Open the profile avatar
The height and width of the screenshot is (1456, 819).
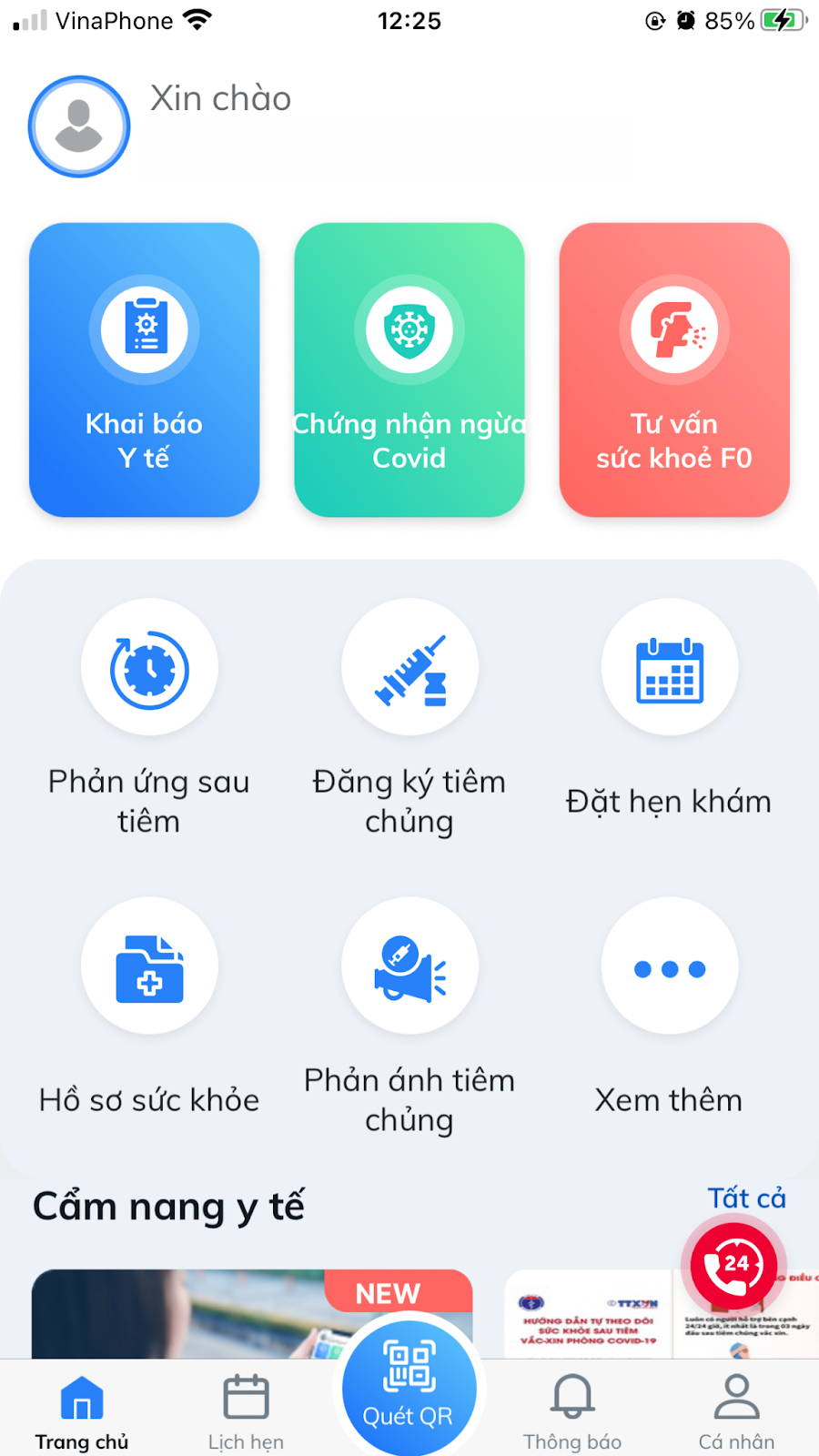pos(79,126)
